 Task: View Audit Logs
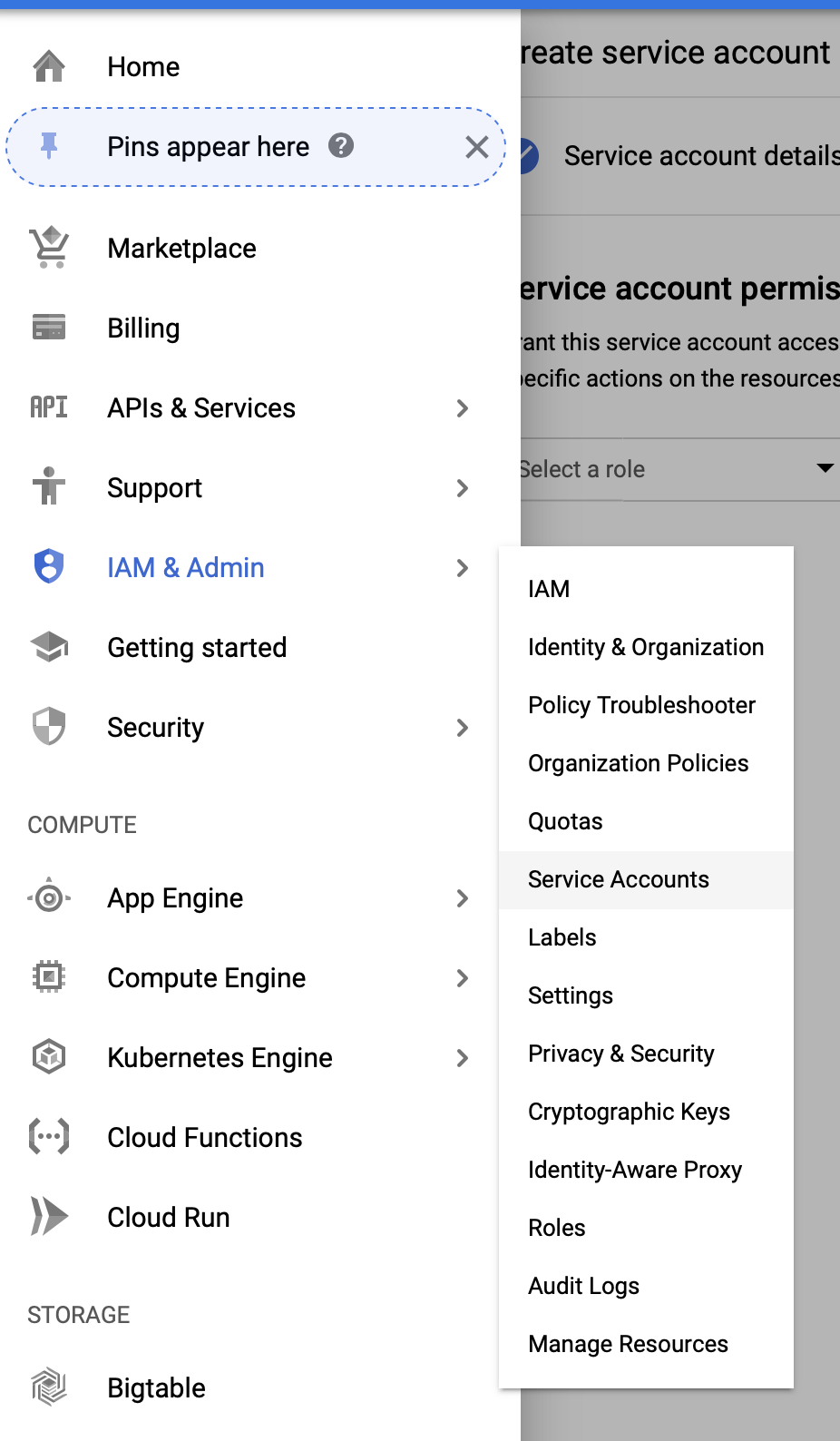(x=646, y=1287)
